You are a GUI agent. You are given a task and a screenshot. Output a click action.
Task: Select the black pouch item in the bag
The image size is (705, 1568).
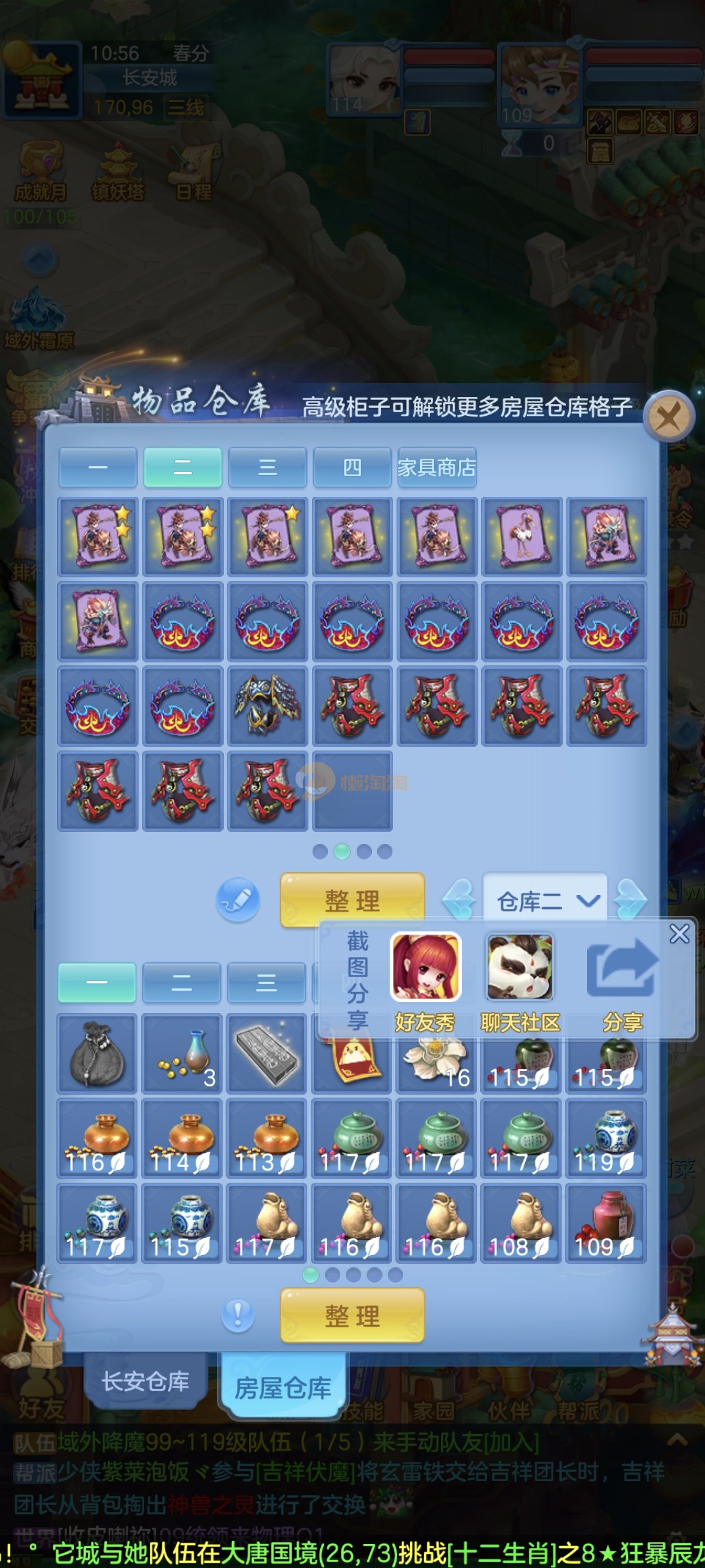point(98,1054)
